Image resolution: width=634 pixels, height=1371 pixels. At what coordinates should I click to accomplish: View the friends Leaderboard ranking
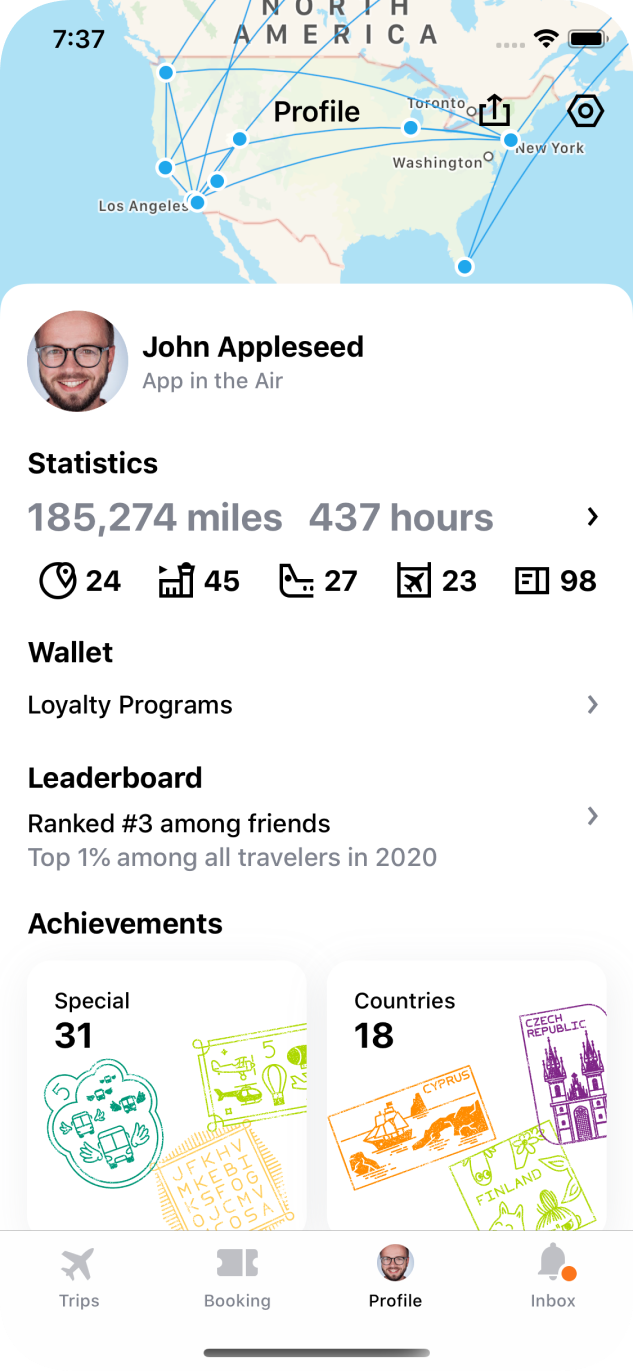coord(314,824)
